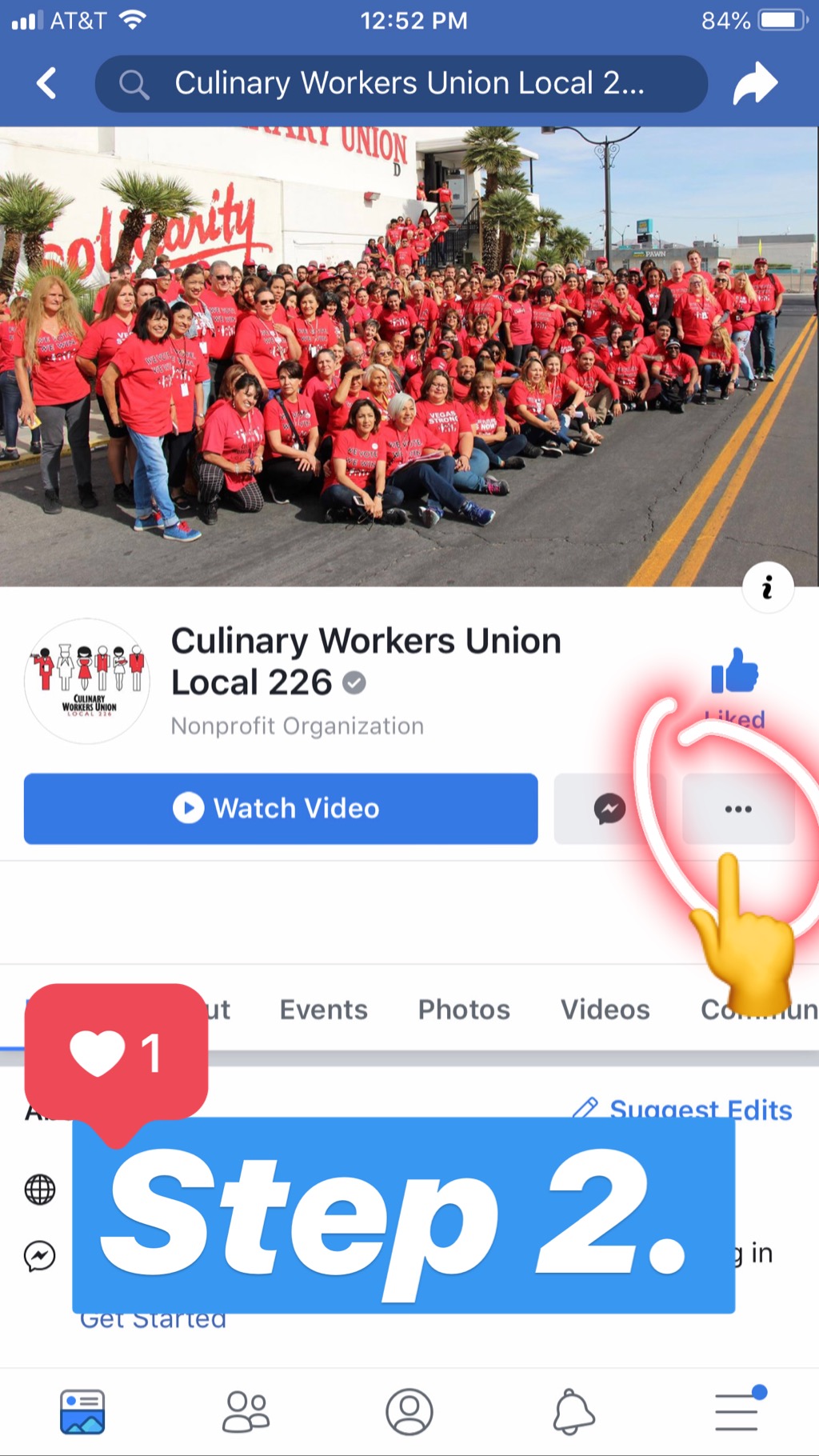Share this page with the arrow icon
This screenshot has width=819, height=1456.
click(755, 83)
